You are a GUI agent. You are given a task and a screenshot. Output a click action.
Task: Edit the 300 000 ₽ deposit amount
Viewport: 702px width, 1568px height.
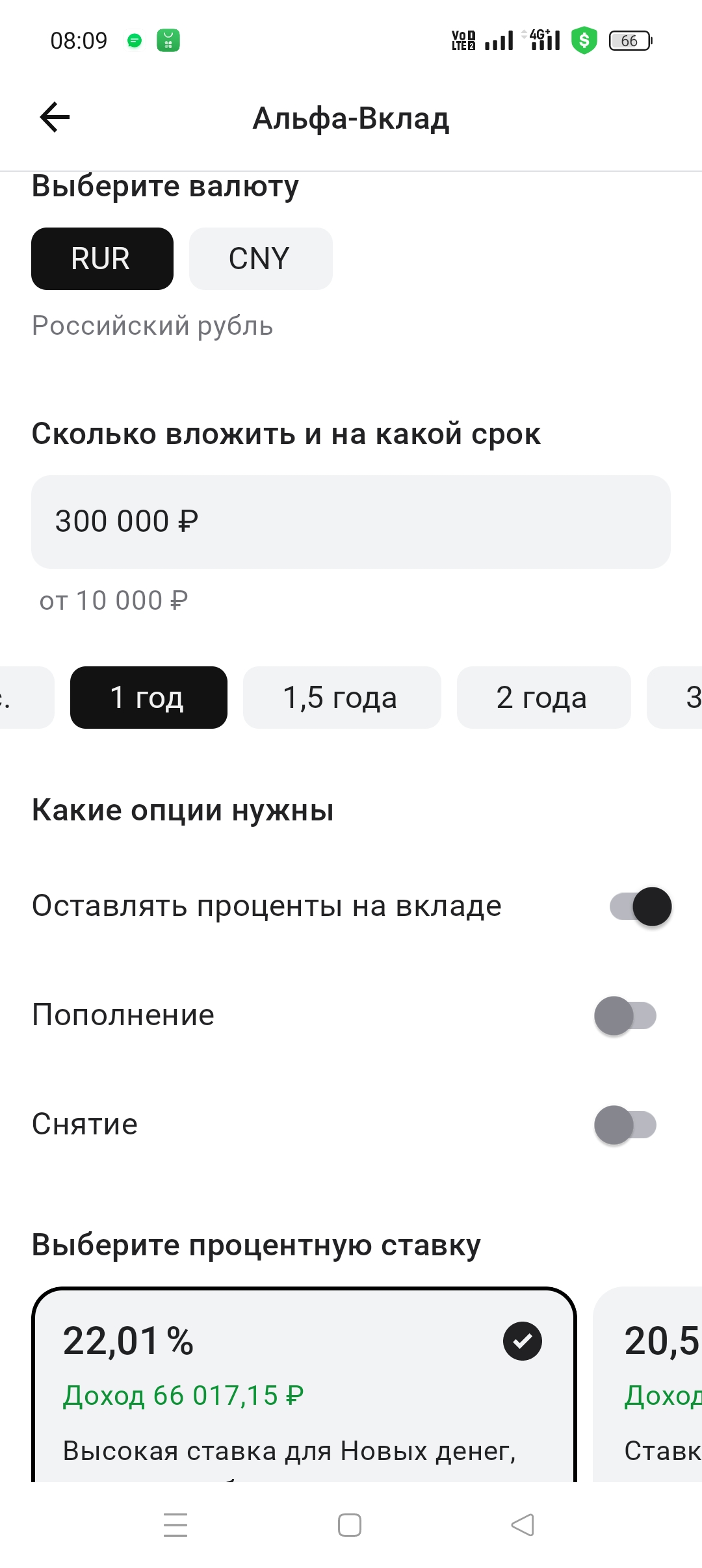click(x=350, y=522)
